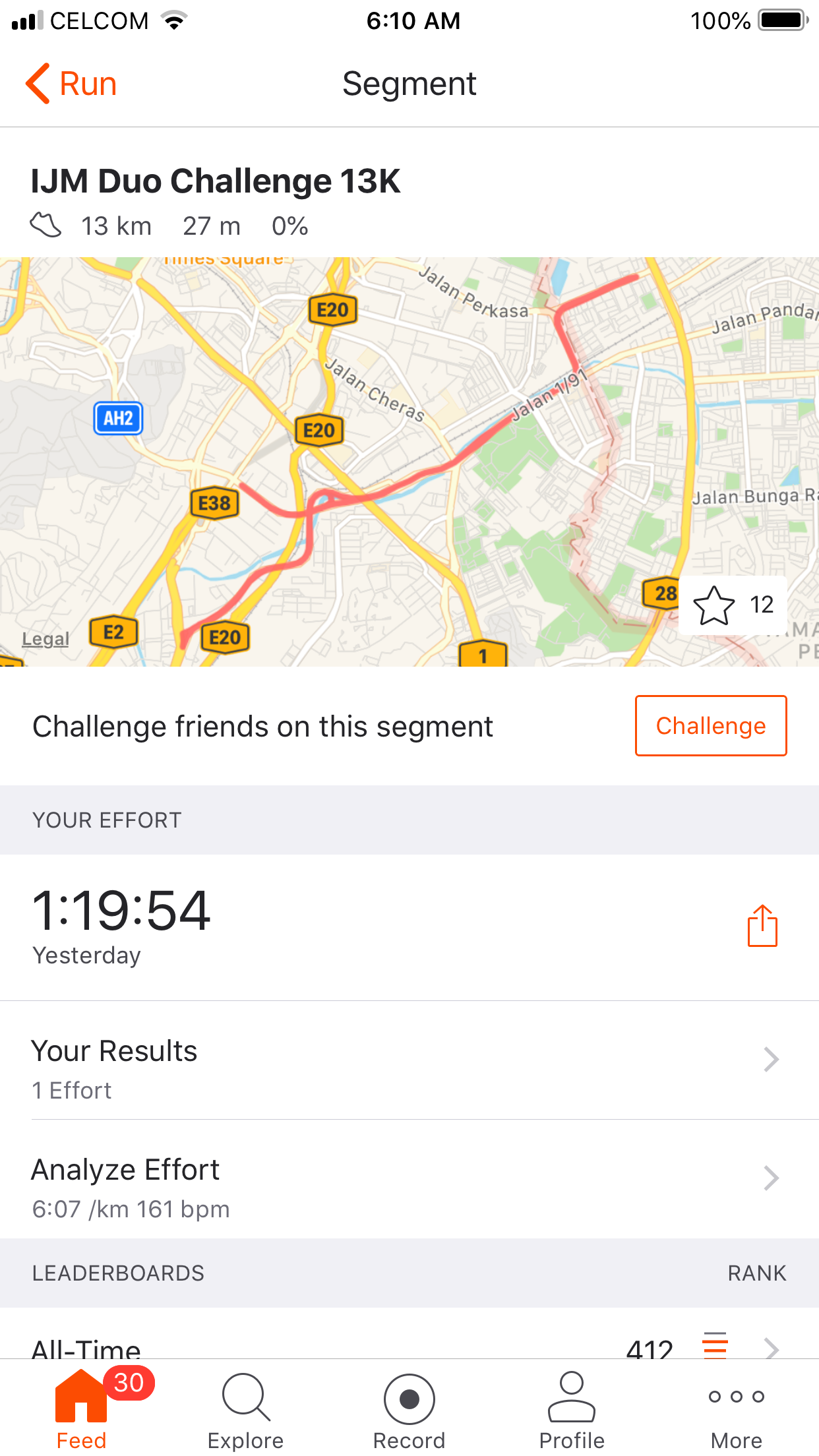Tap the Challenge button
The image size is (819, 1456).
click(710, 725)
